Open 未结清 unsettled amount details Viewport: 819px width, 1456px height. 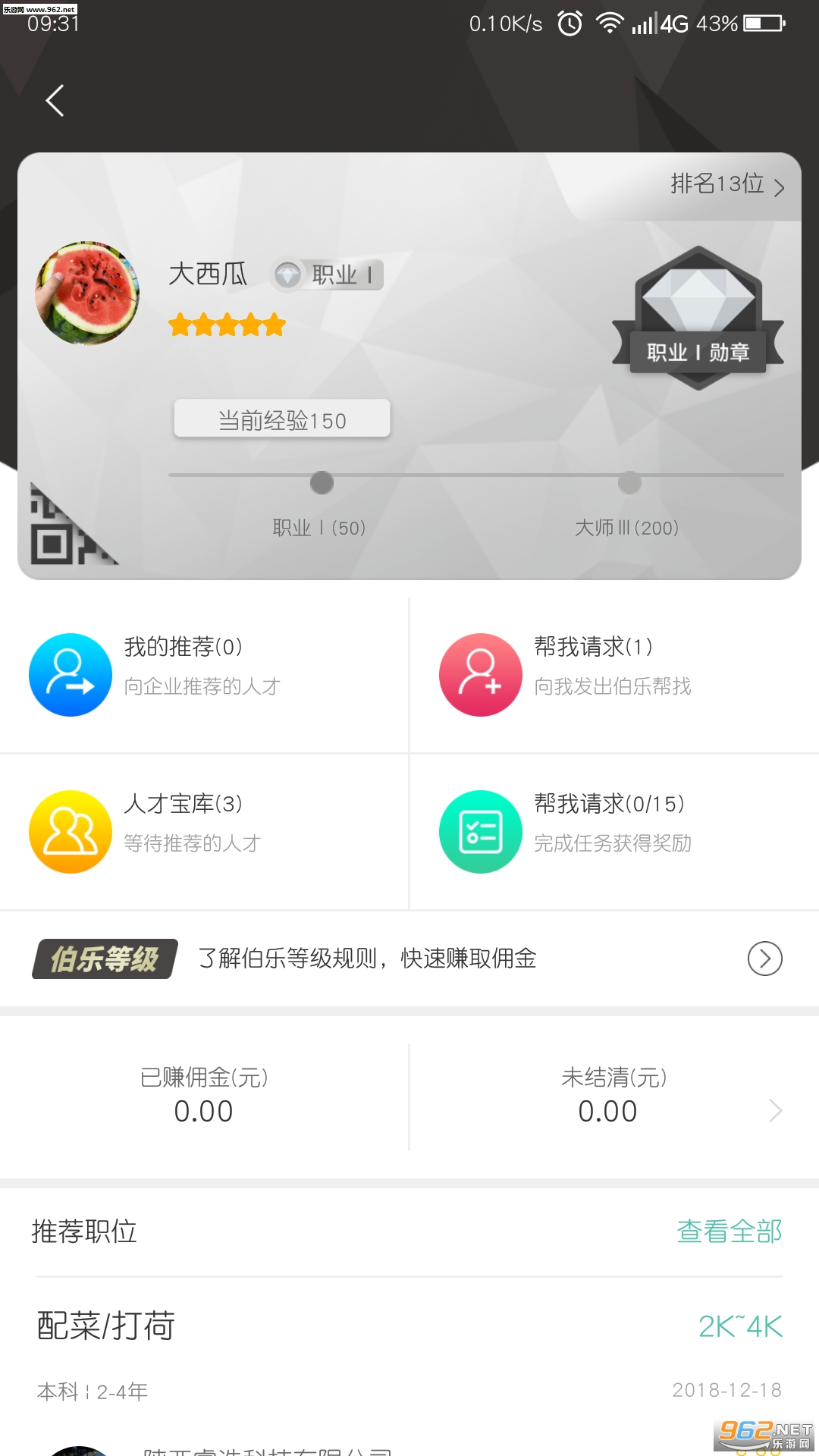tap(615, 1097)
